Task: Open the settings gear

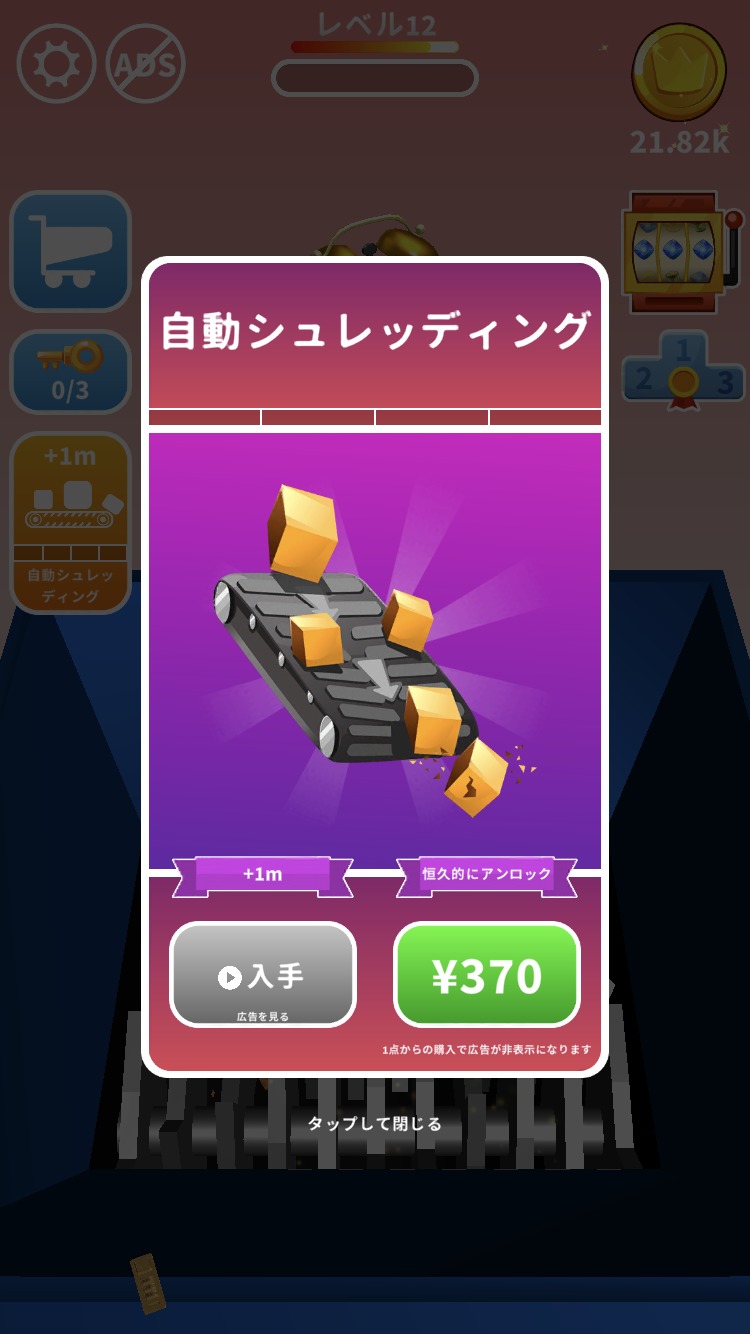Action: click(x=56, y=64)
